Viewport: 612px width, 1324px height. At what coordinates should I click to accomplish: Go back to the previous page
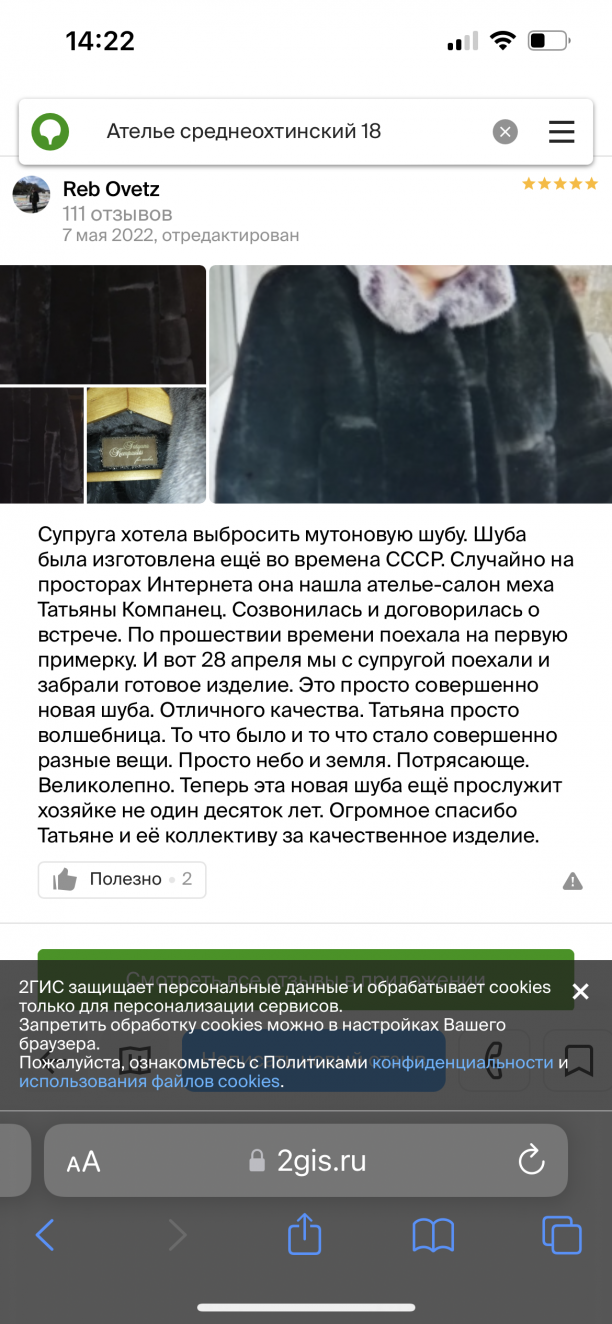pos(45,1236)
